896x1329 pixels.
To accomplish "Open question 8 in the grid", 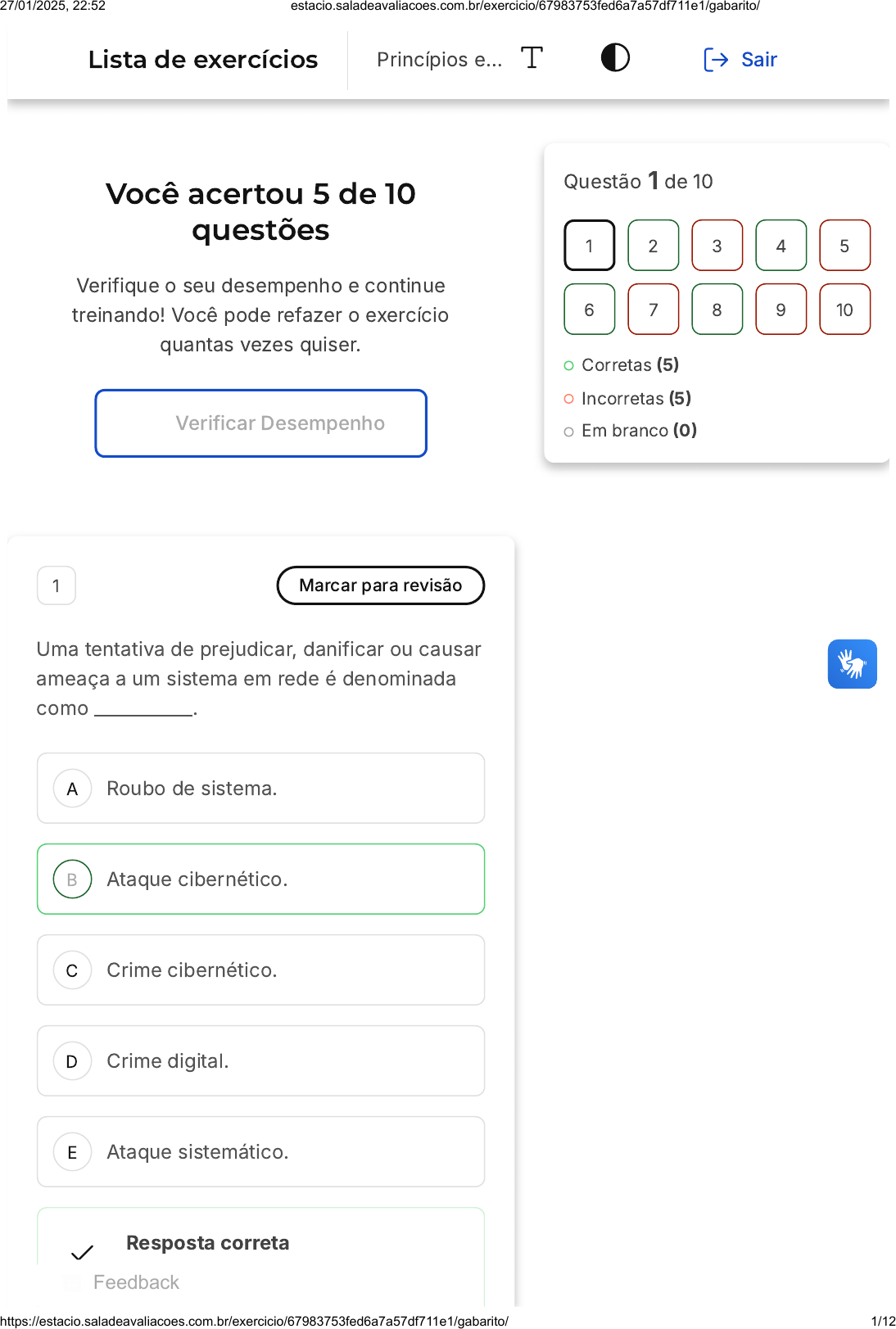I will tap(717, 310).
